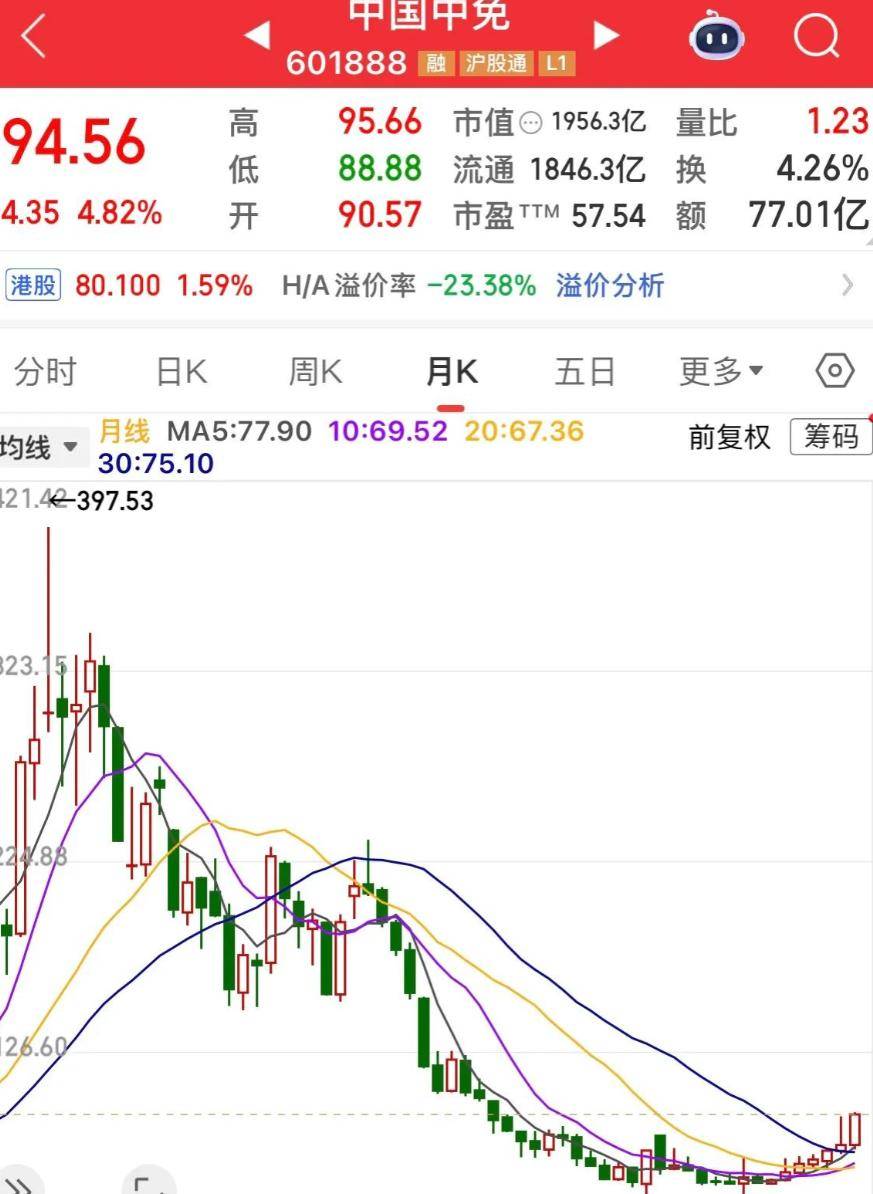Open the robot assistant
The width and height of the screenshot is (873, 1194).
click(x=716, y=38)
